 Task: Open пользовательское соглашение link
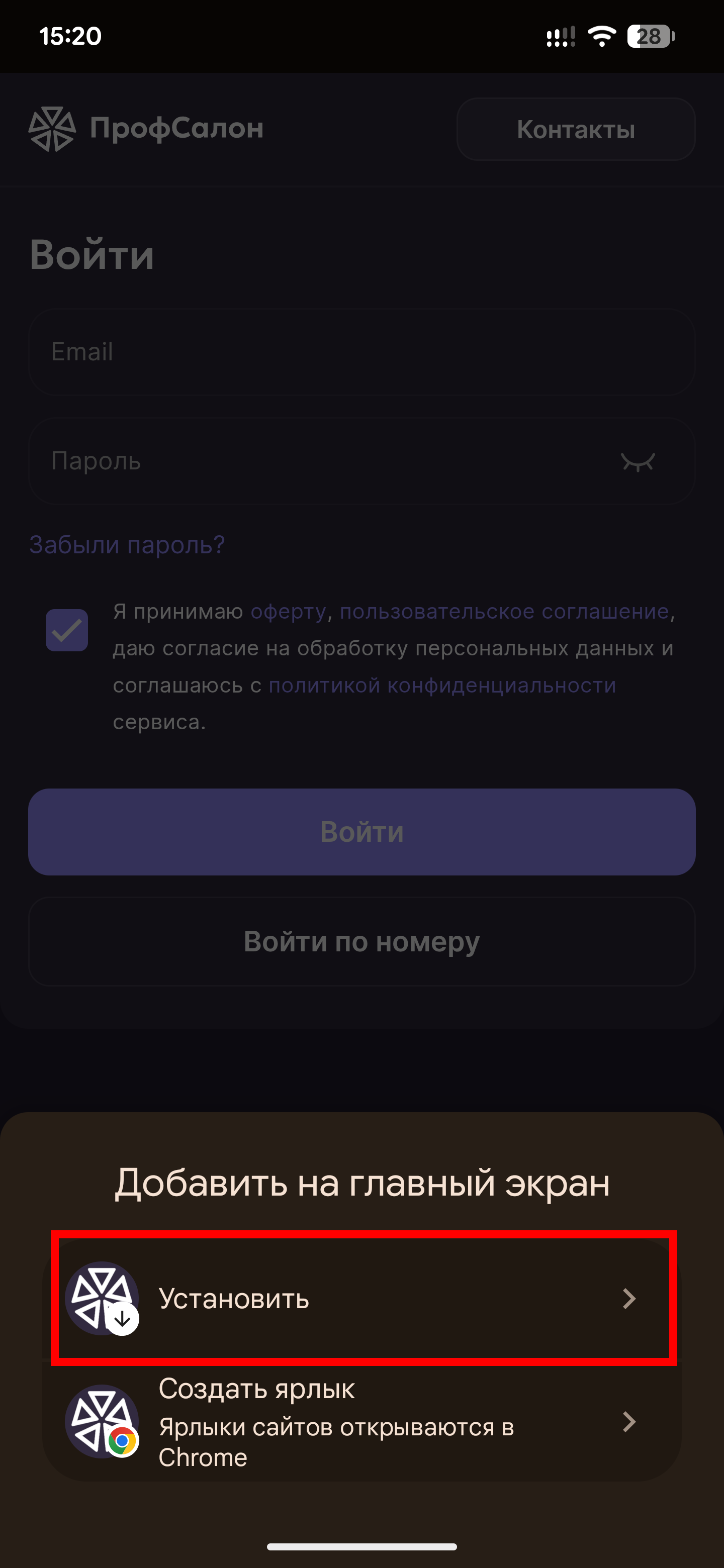504,611
